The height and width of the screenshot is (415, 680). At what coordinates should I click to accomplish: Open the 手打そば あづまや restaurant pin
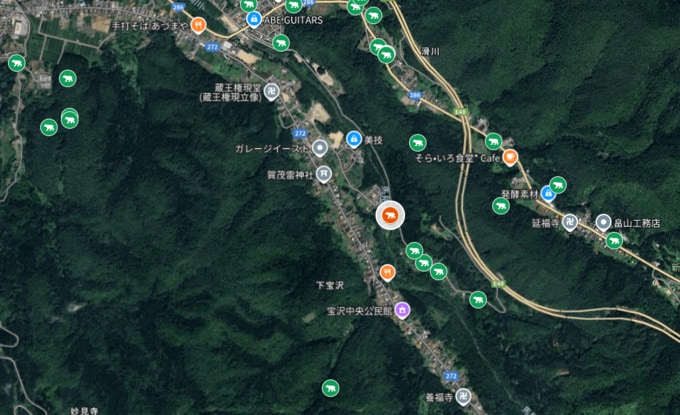point(198,24)
